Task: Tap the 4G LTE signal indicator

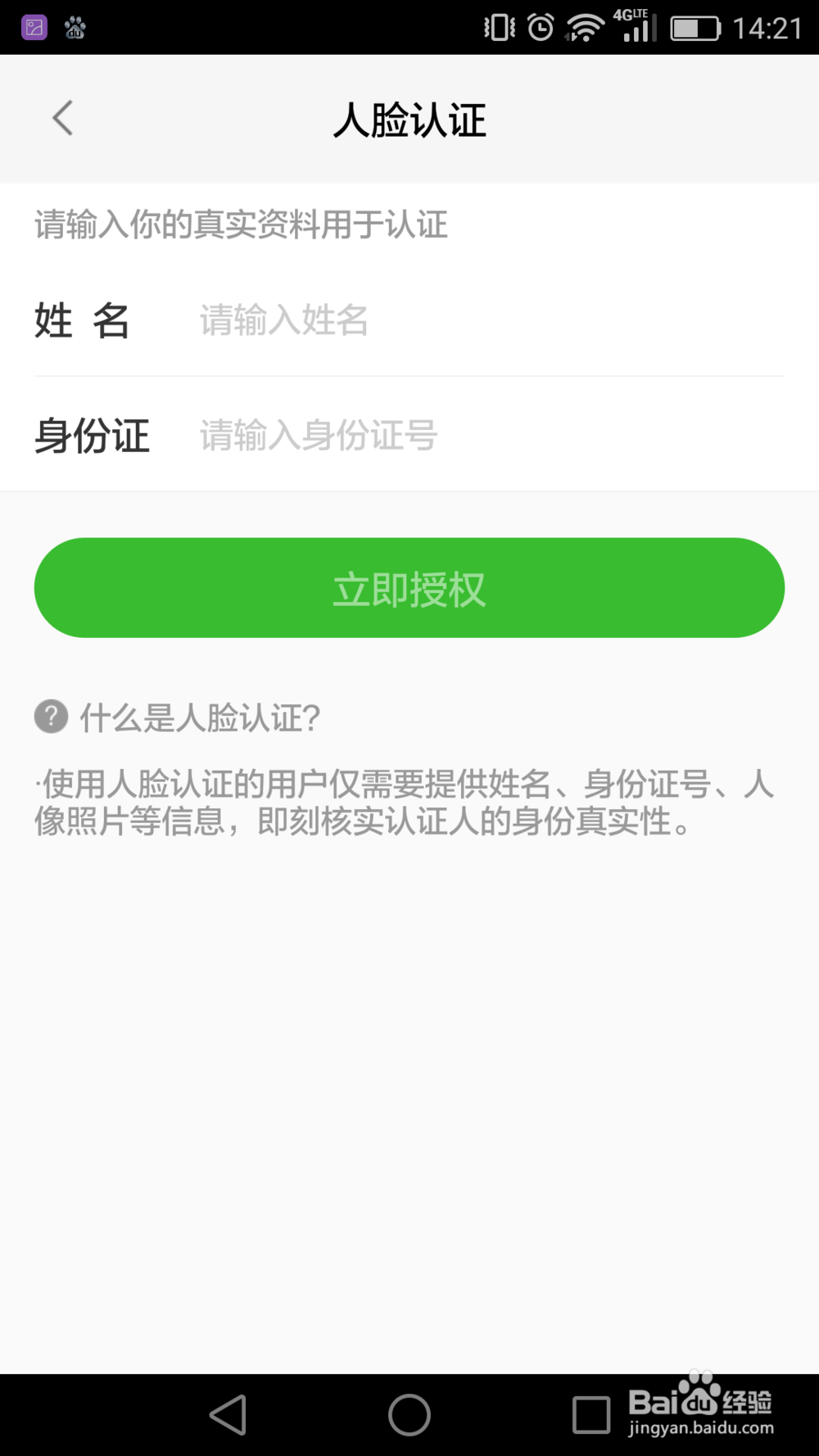Action: [x=635, y=27]
